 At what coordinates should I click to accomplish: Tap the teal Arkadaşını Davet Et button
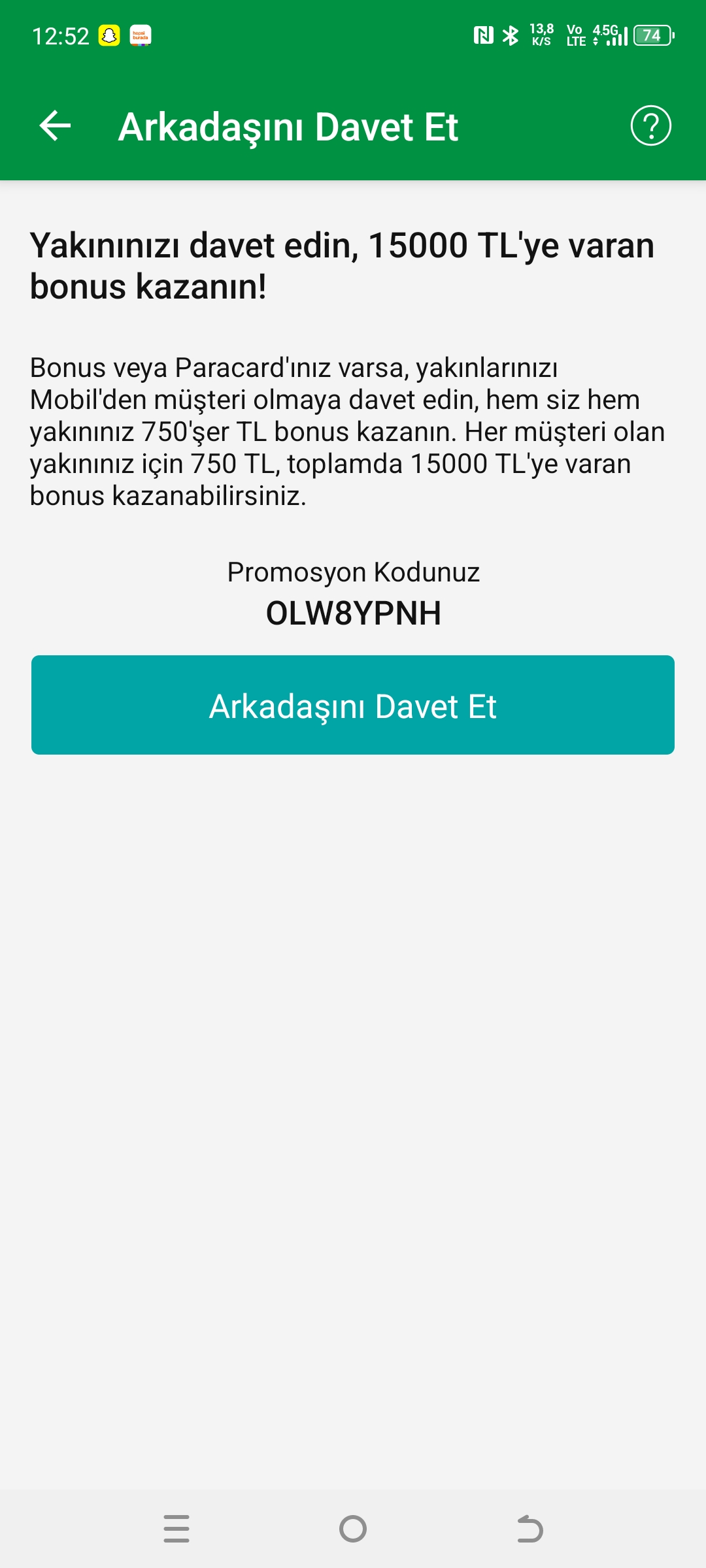point(353,705)
